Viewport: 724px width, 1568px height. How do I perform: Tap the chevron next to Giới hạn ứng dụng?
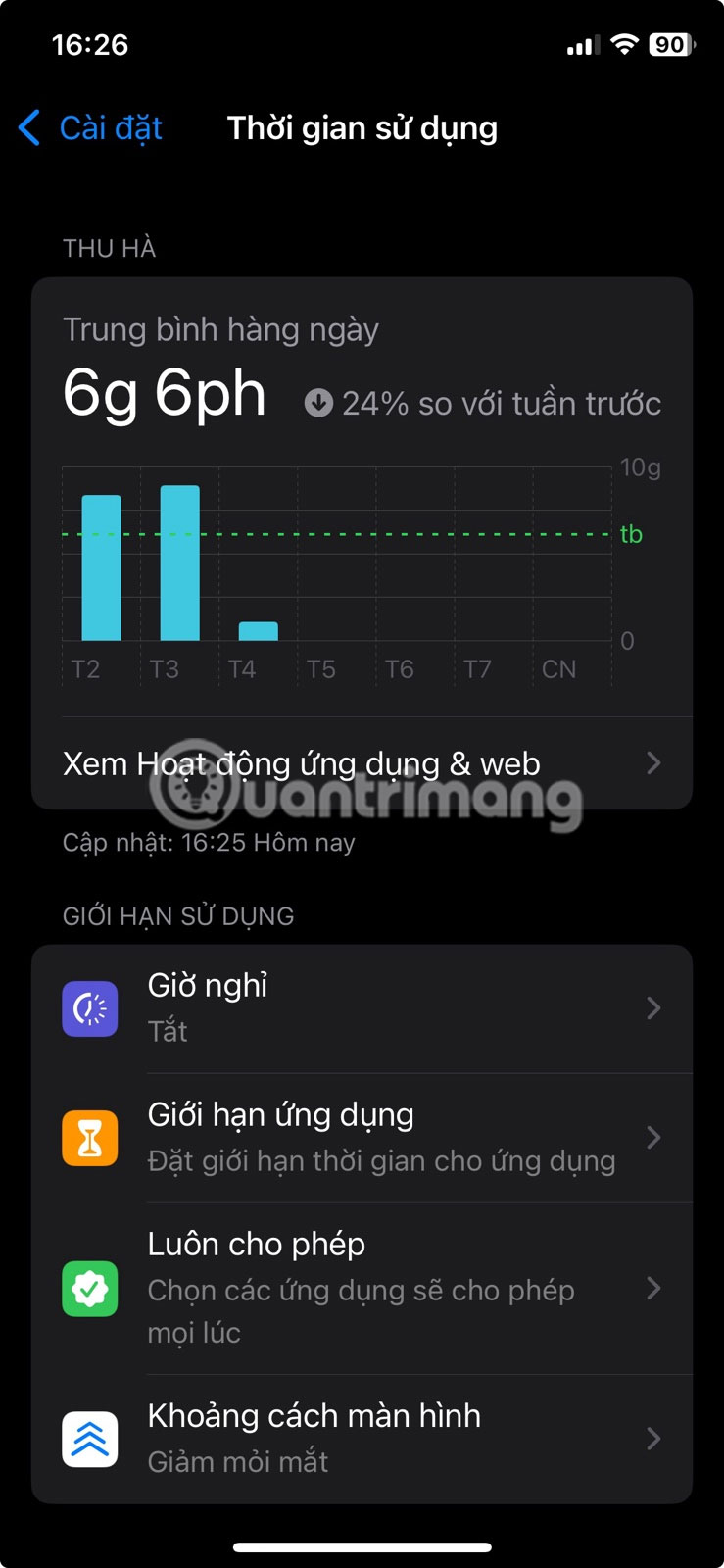point(653,1138)
